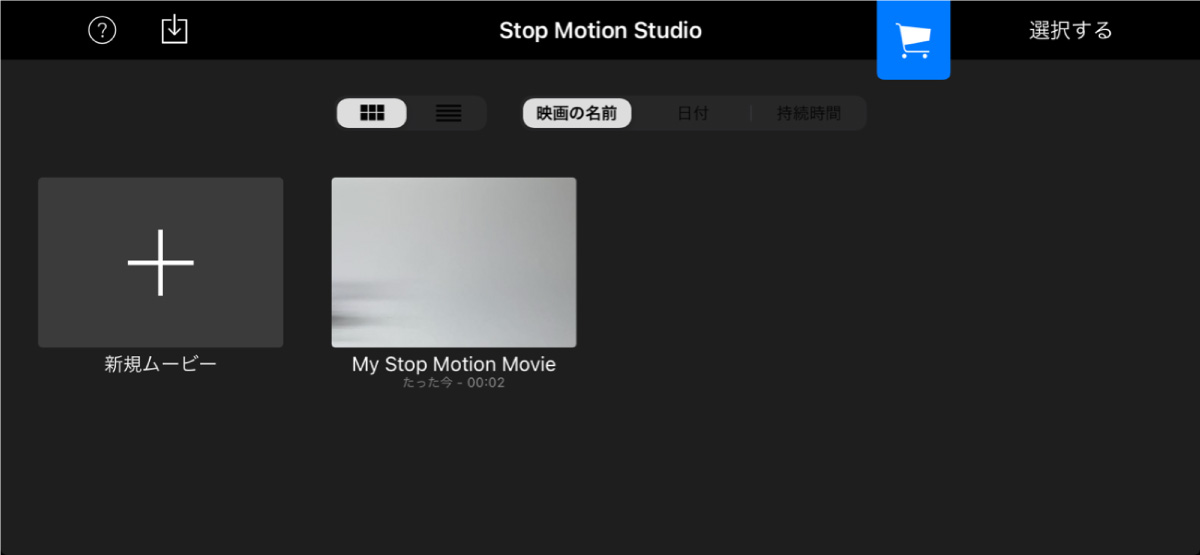Sort movies by 日付
1200x555 pixels.
click(692, 113)
